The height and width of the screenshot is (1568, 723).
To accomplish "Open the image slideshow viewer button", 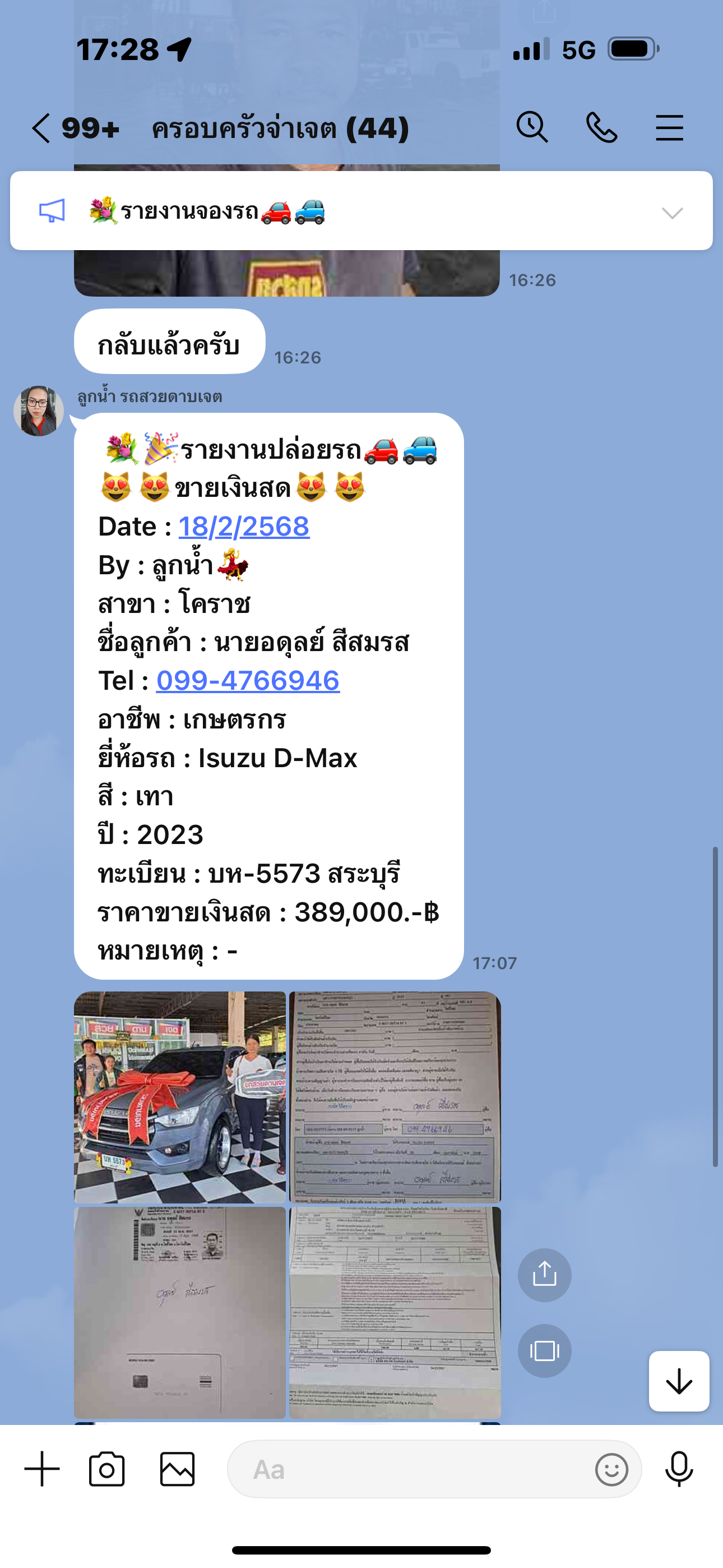I will click(x=544, y=1351).
